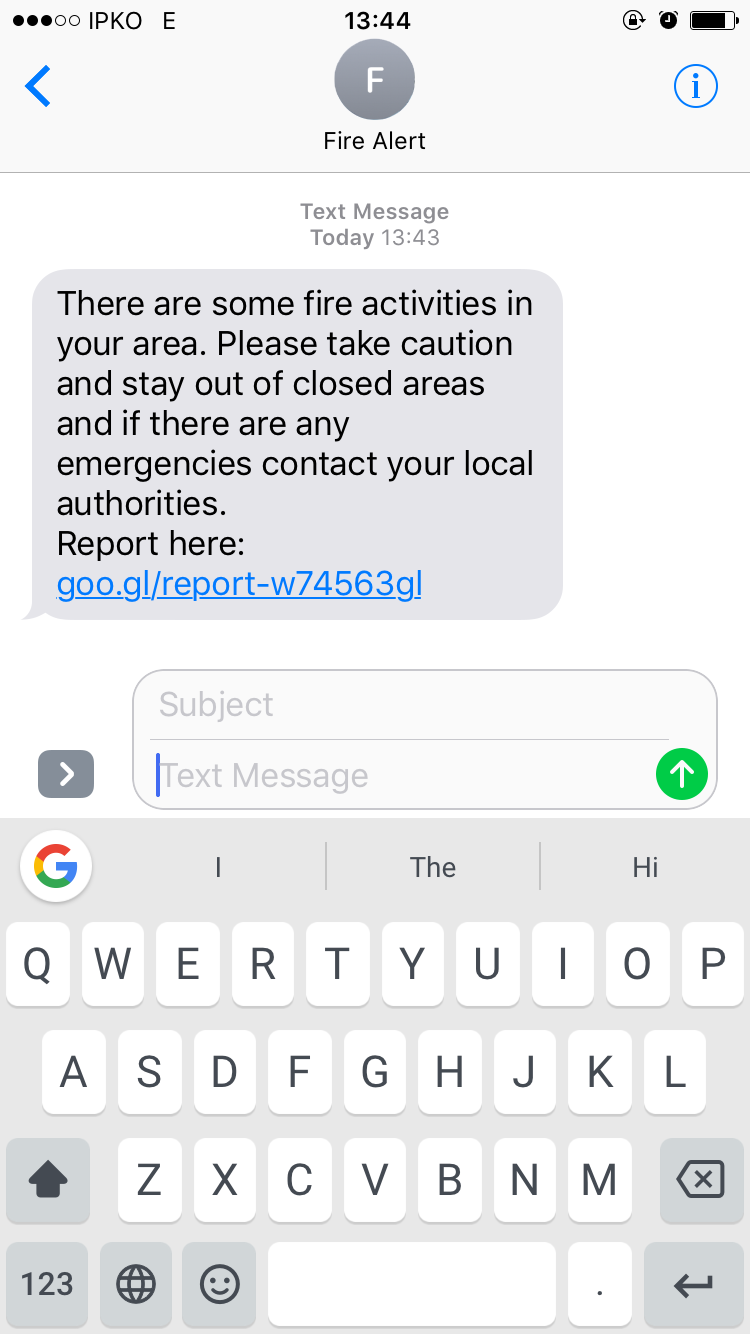The height and width of the screenshot is (1334, 750).
Task: Send the message with the green arrow
Action: 681,774
